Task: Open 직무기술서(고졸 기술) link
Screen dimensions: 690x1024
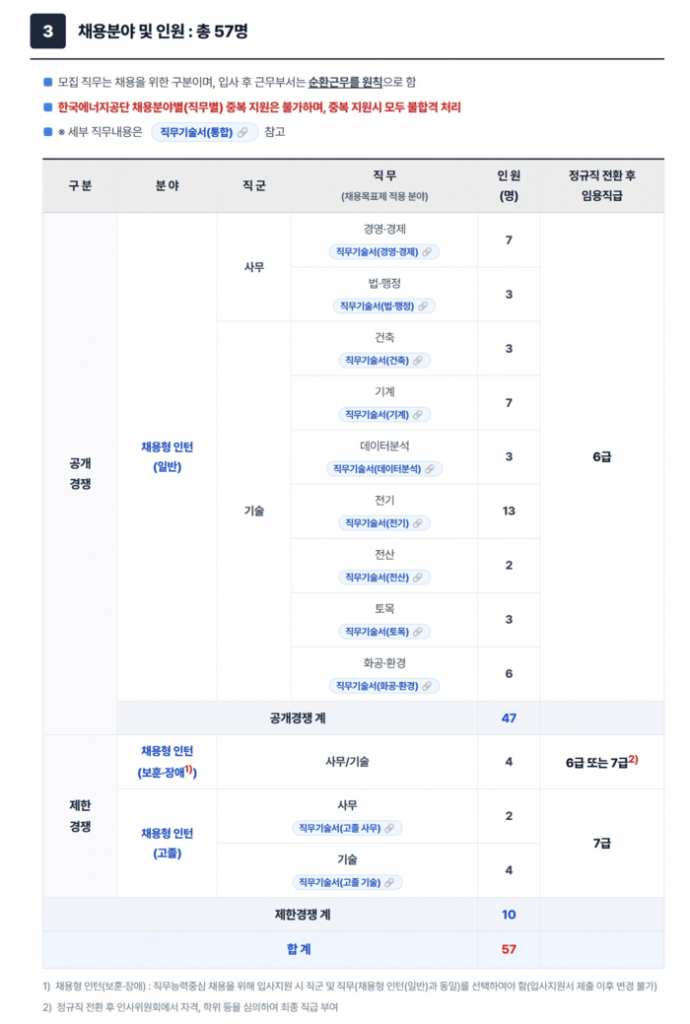Action: pyautogui.click(x=348, y=882)
